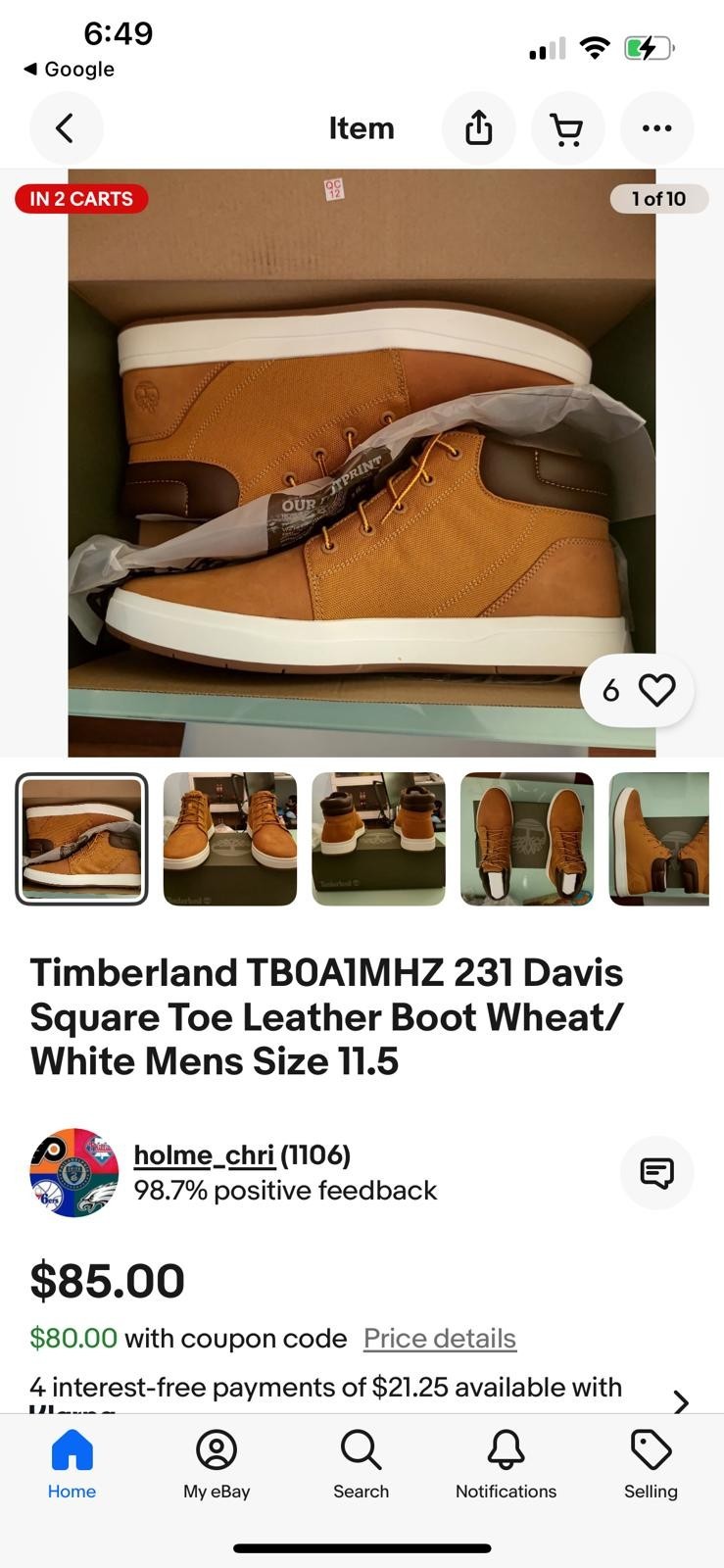Go back from the item page
The image size is (724, 1568).
[x=66, y=128]
